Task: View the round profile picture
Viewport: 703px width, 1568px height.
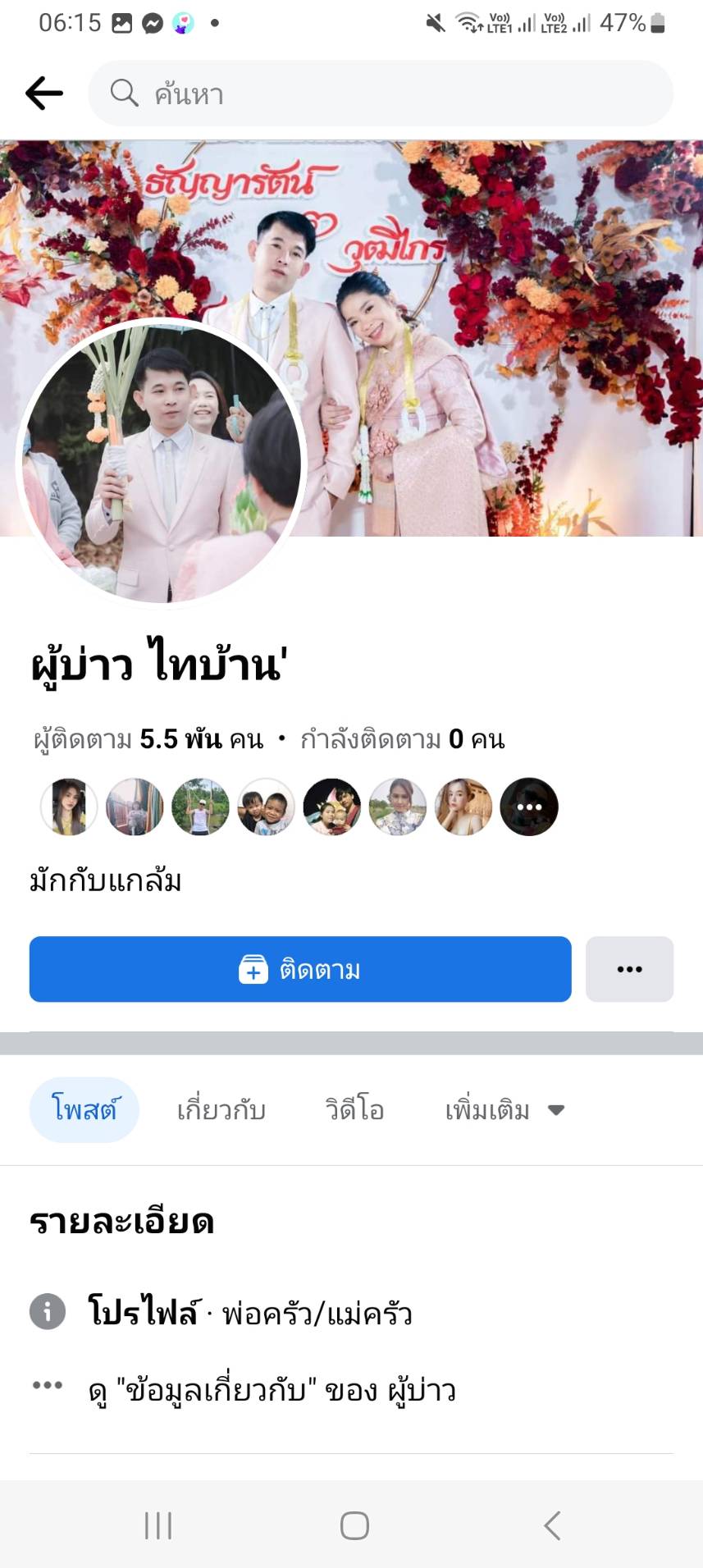Action: pos(162,464)
